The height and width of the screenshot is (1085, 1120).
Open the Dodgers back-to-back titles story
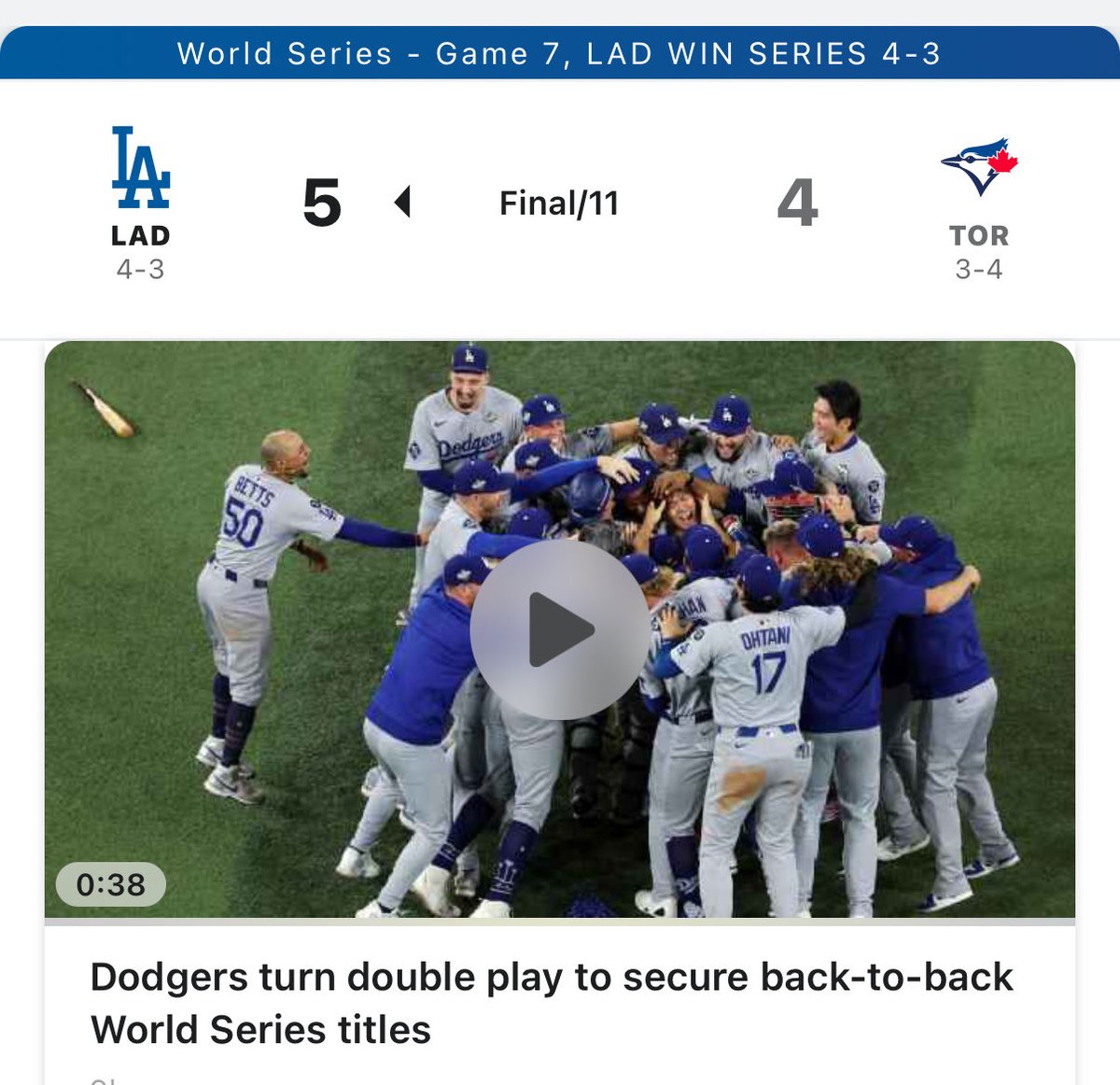pos(551,1003)
